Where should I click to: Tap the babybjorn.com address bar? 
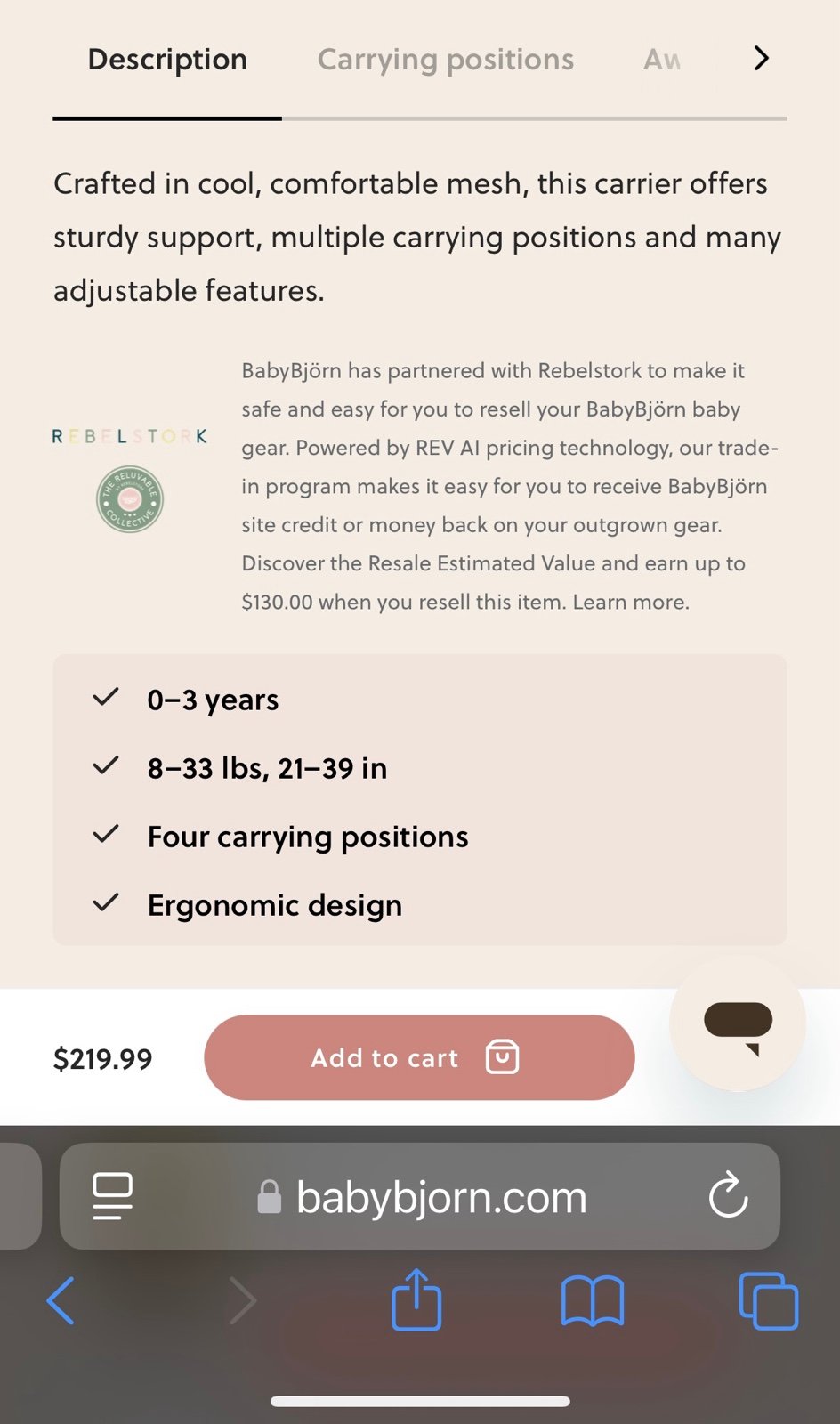[x=420, y=1196]
